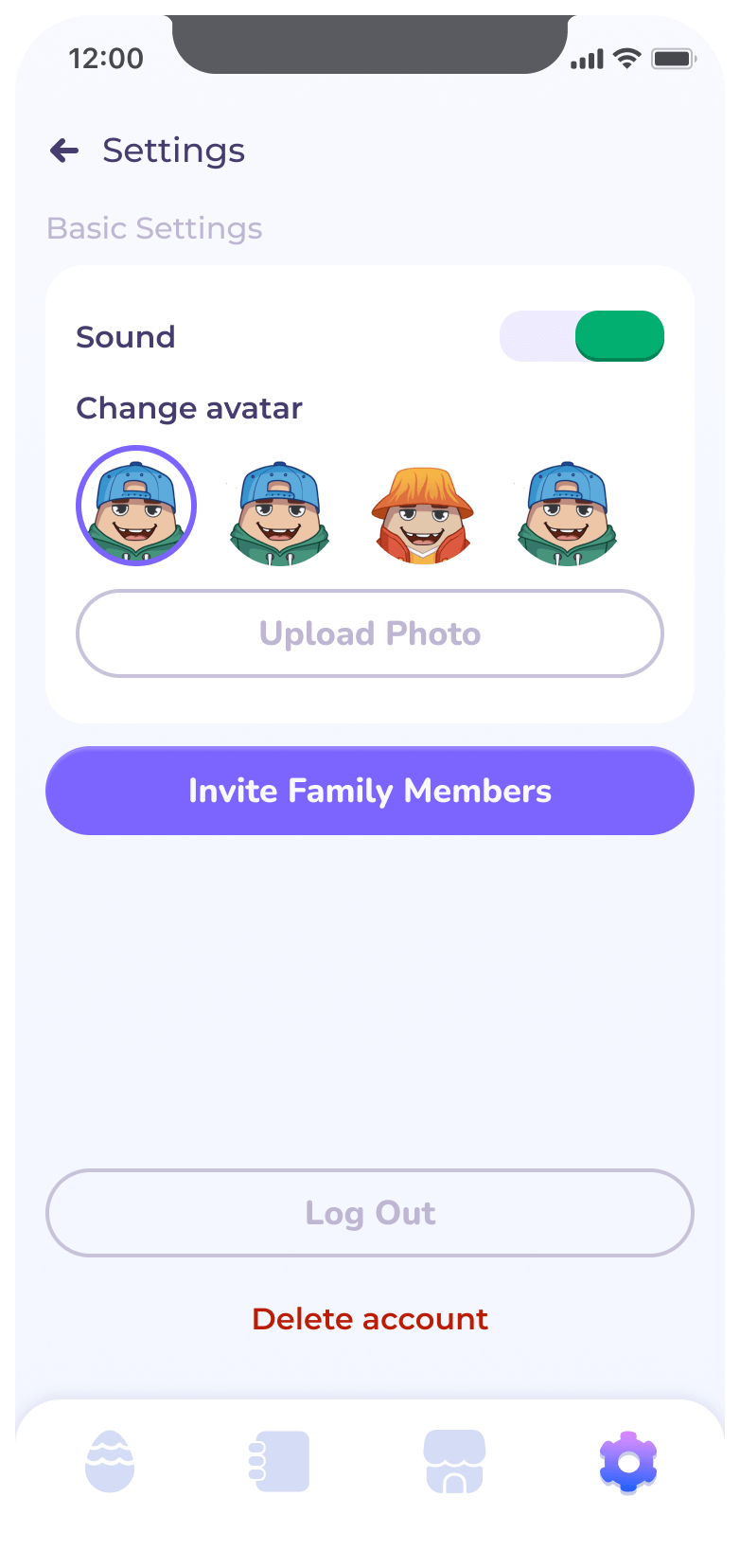Switch to the shop tab
The image size is (740, 1568).
click(x=454, y=1461)
